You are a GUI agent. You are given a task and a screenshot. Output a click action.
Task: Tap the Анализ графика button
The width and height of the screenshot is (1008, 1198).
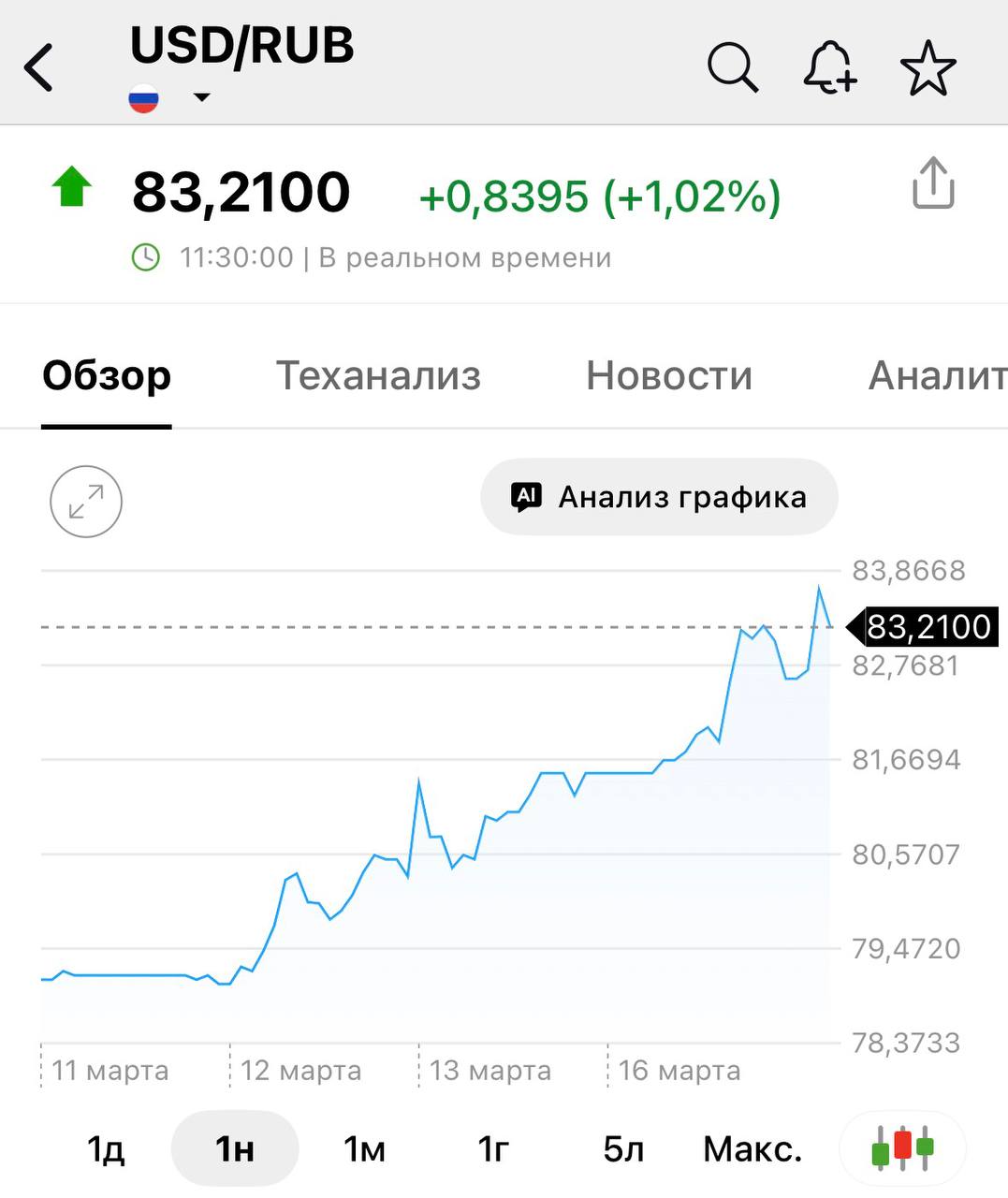click(x=659, y=497)
